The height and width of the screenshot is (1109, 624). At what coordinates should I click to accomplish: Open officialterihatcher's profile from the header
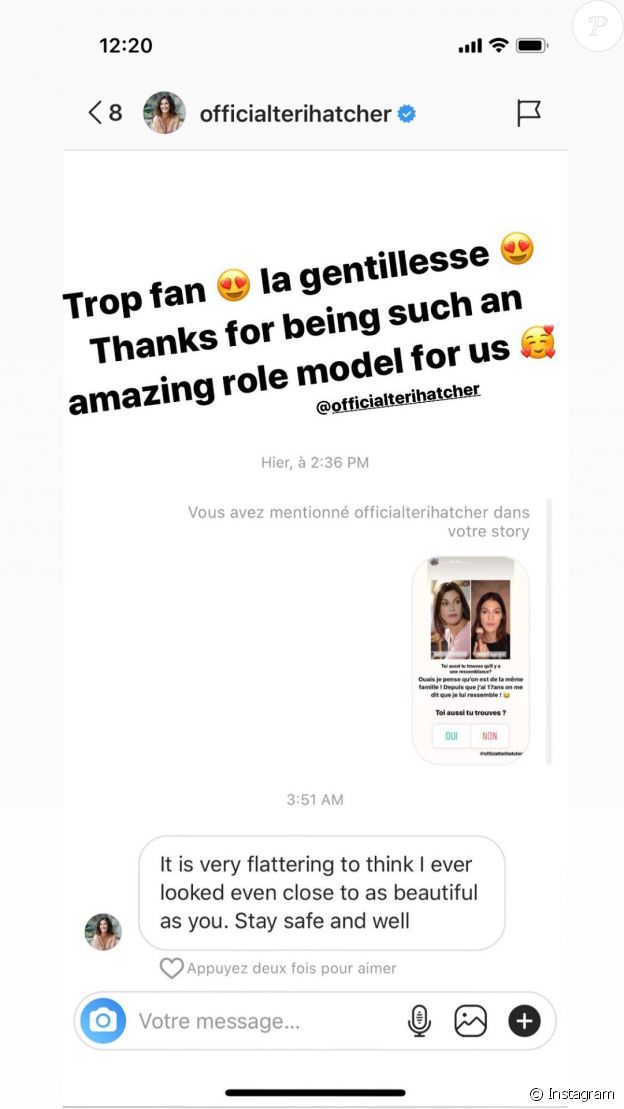(294, 114)
